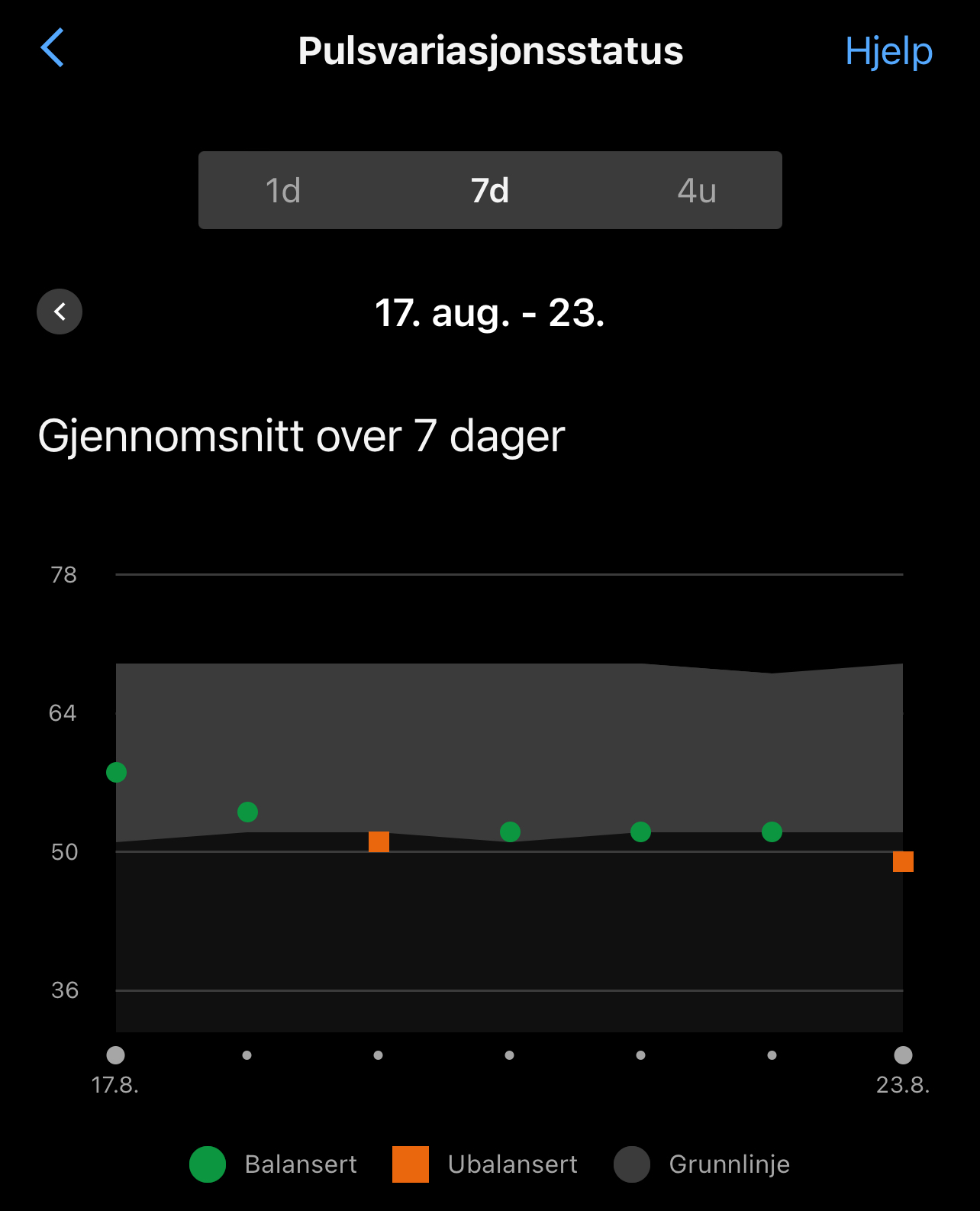Switch to the 4u view
The width and height of the screenshot is (980, 1211).
[x=697, y=190]
